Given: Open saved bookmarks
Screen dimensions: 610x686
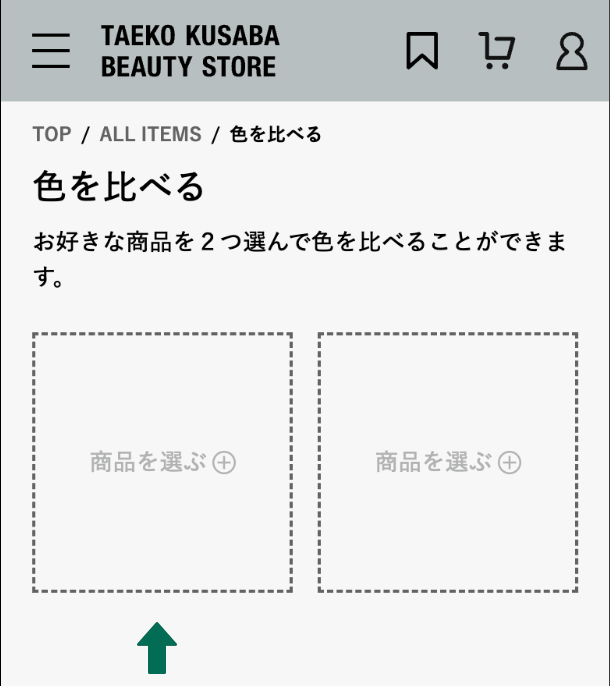Looking at the screenshot, I should [422, 51].
